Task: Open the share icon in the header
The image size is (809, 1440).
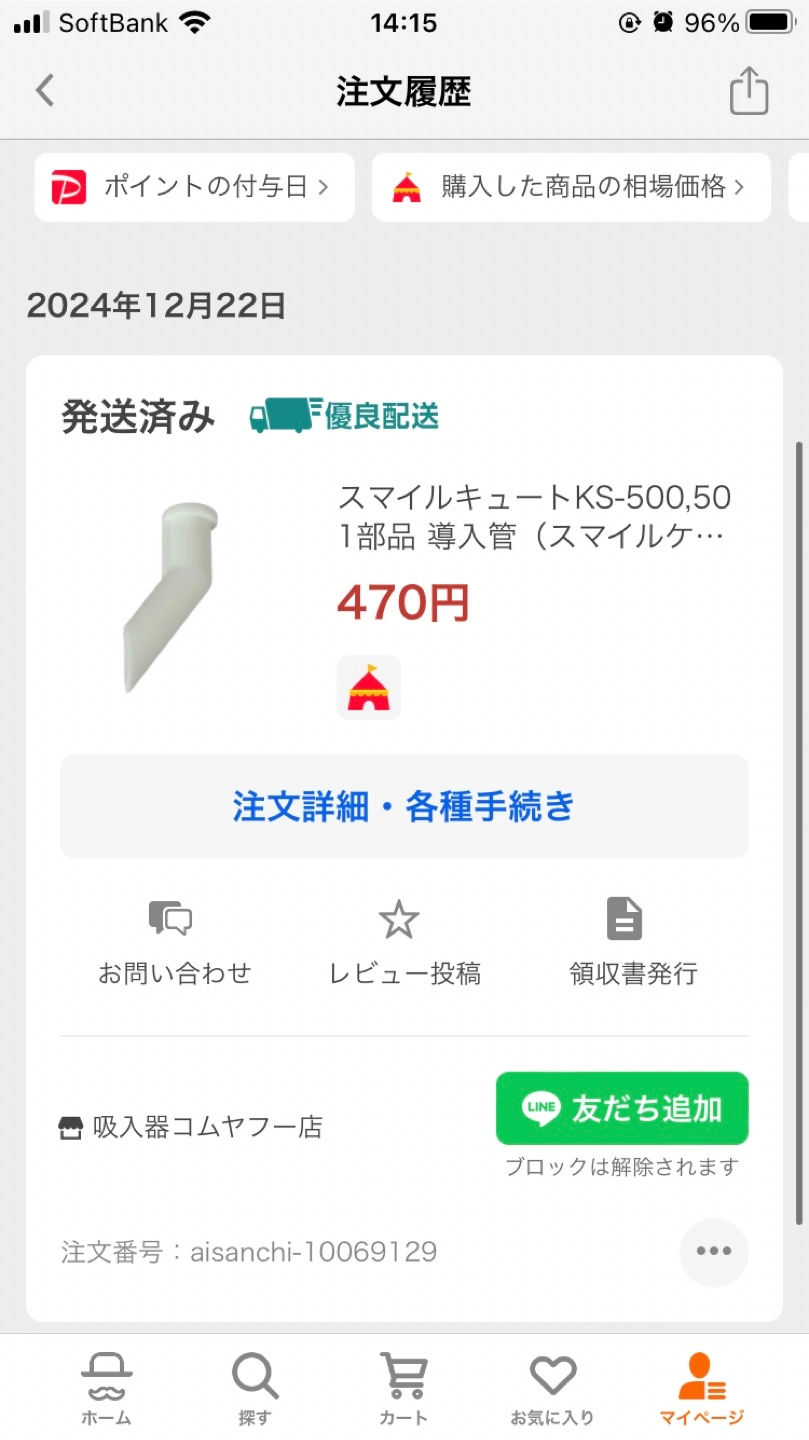Action: tap(748, 92)
